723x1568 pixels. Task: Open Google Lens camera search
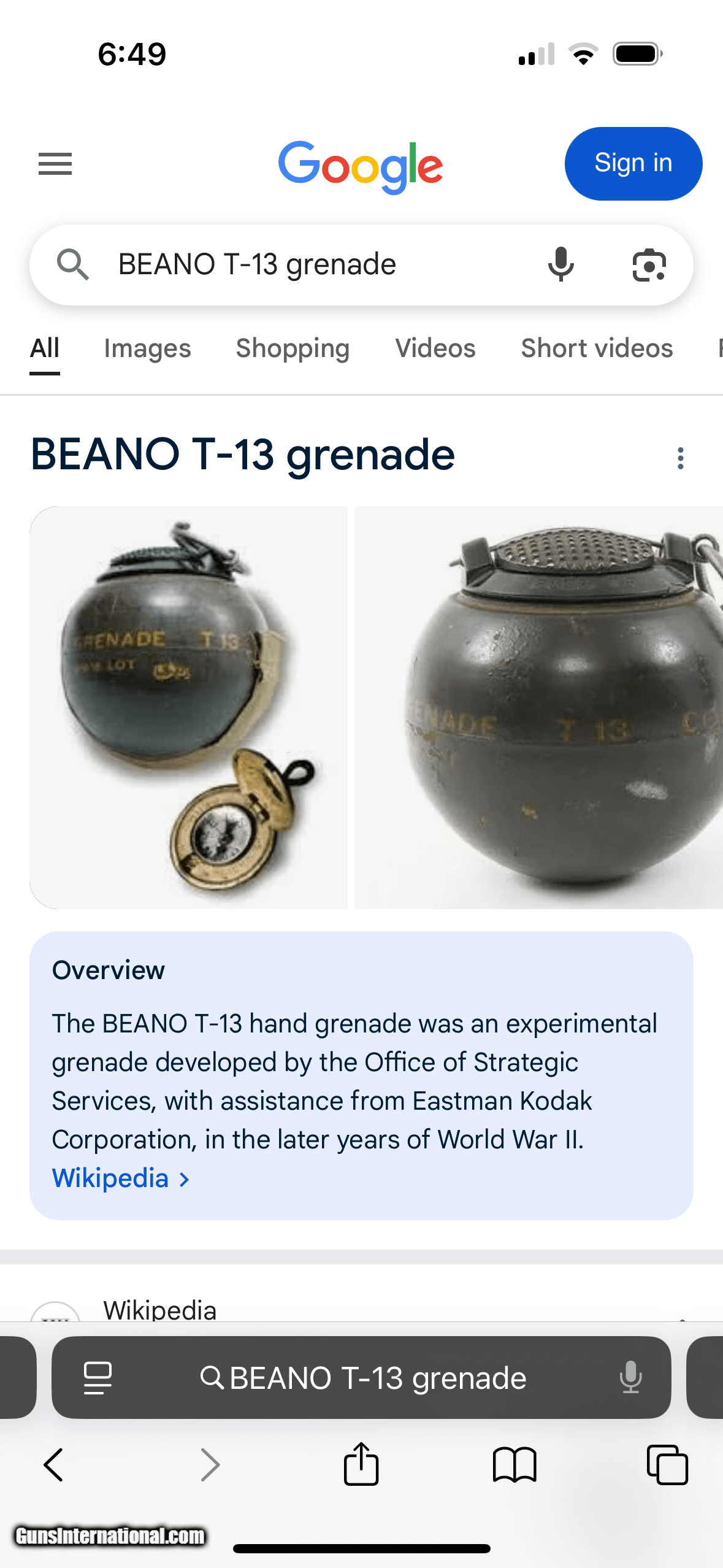point(649,265)
